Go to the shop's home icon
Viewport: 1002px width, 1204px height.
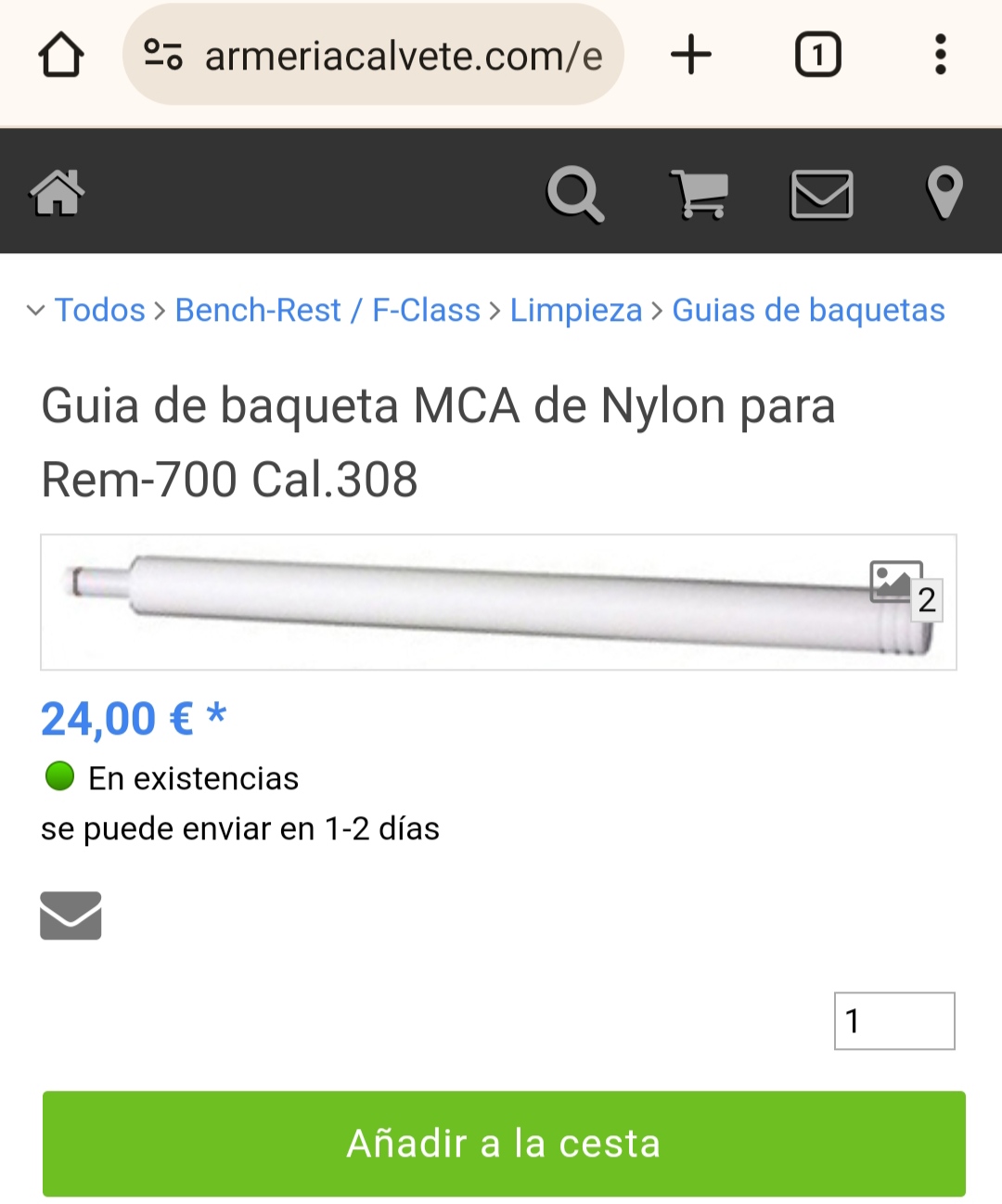click(58, 193)
